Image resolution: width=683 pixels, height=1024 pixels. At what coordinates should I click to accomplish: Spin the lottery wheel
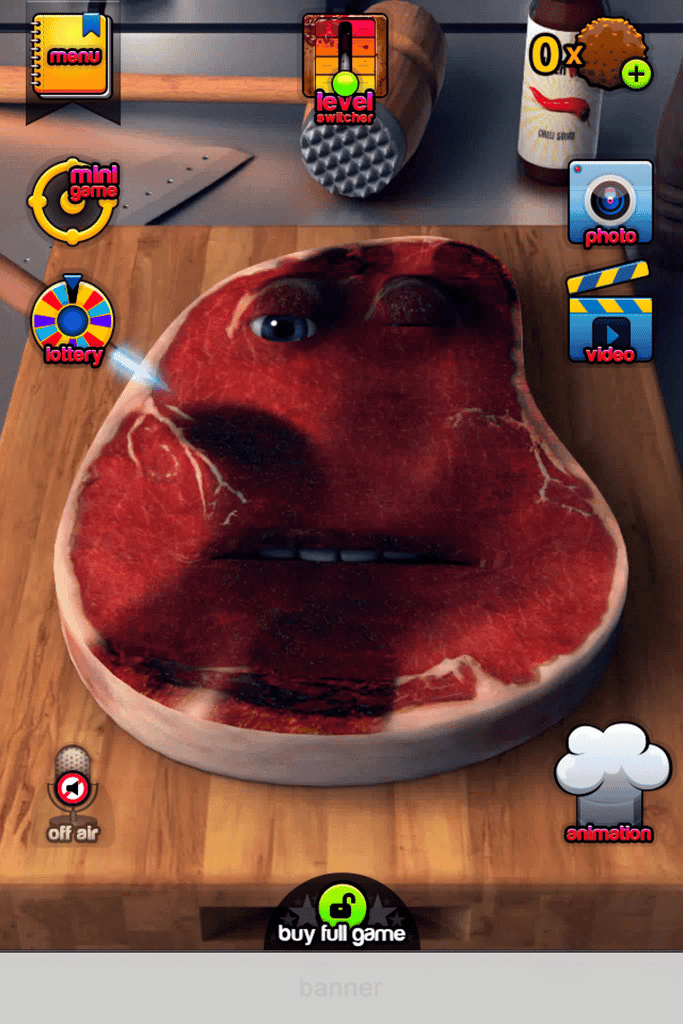tap(72, 322)
